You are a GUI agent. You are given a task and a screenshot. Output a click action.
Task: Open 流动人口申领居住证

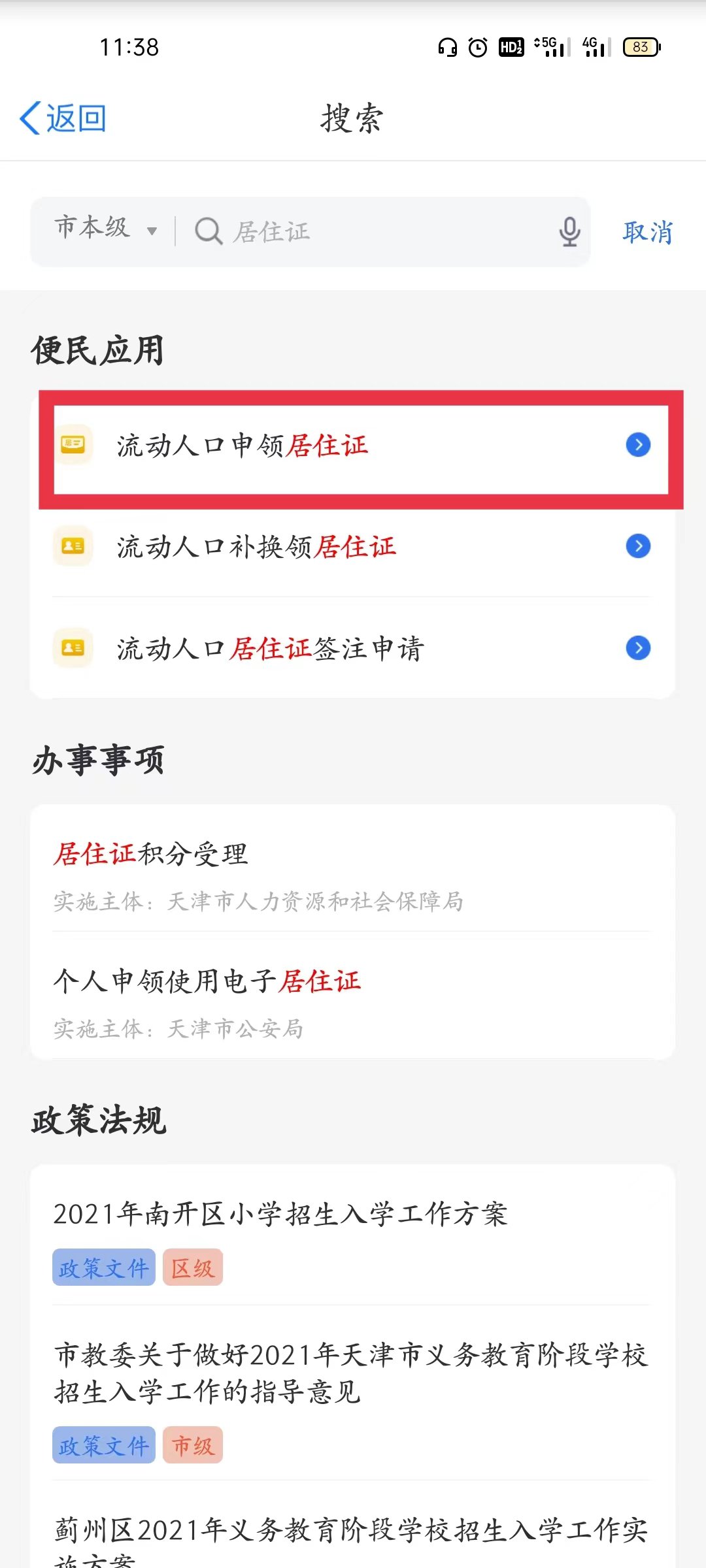(353, 446)
